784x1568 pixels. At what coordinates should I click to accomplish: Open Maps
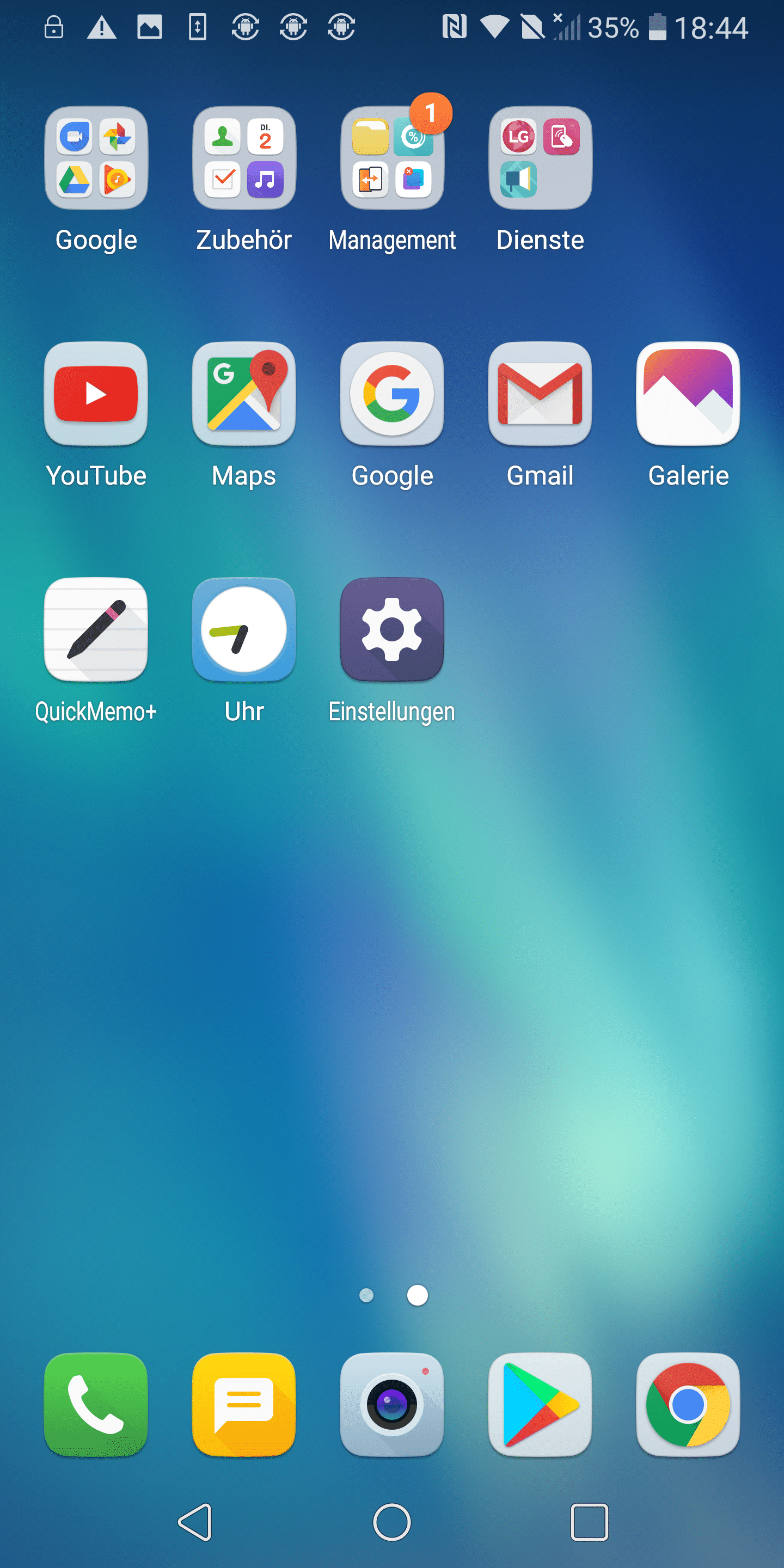[x=244, y=394]
